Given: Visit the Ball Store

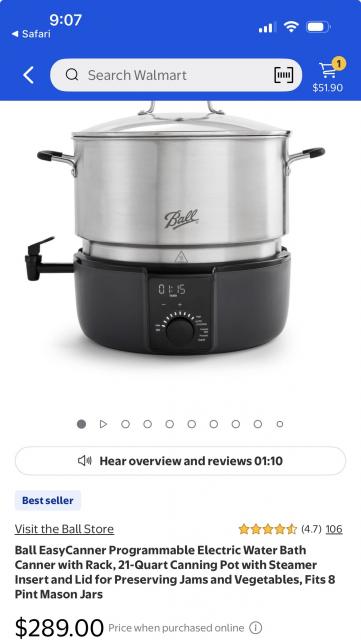Looking at the screenshot, I should [64, 529].
